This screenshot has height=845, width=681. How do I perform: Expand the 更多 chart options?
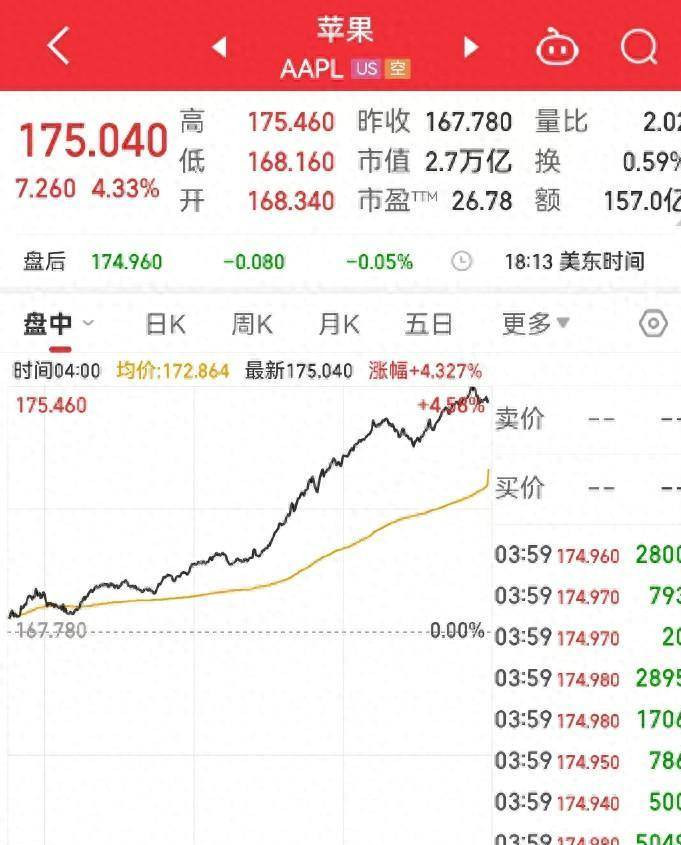point(535,324)
